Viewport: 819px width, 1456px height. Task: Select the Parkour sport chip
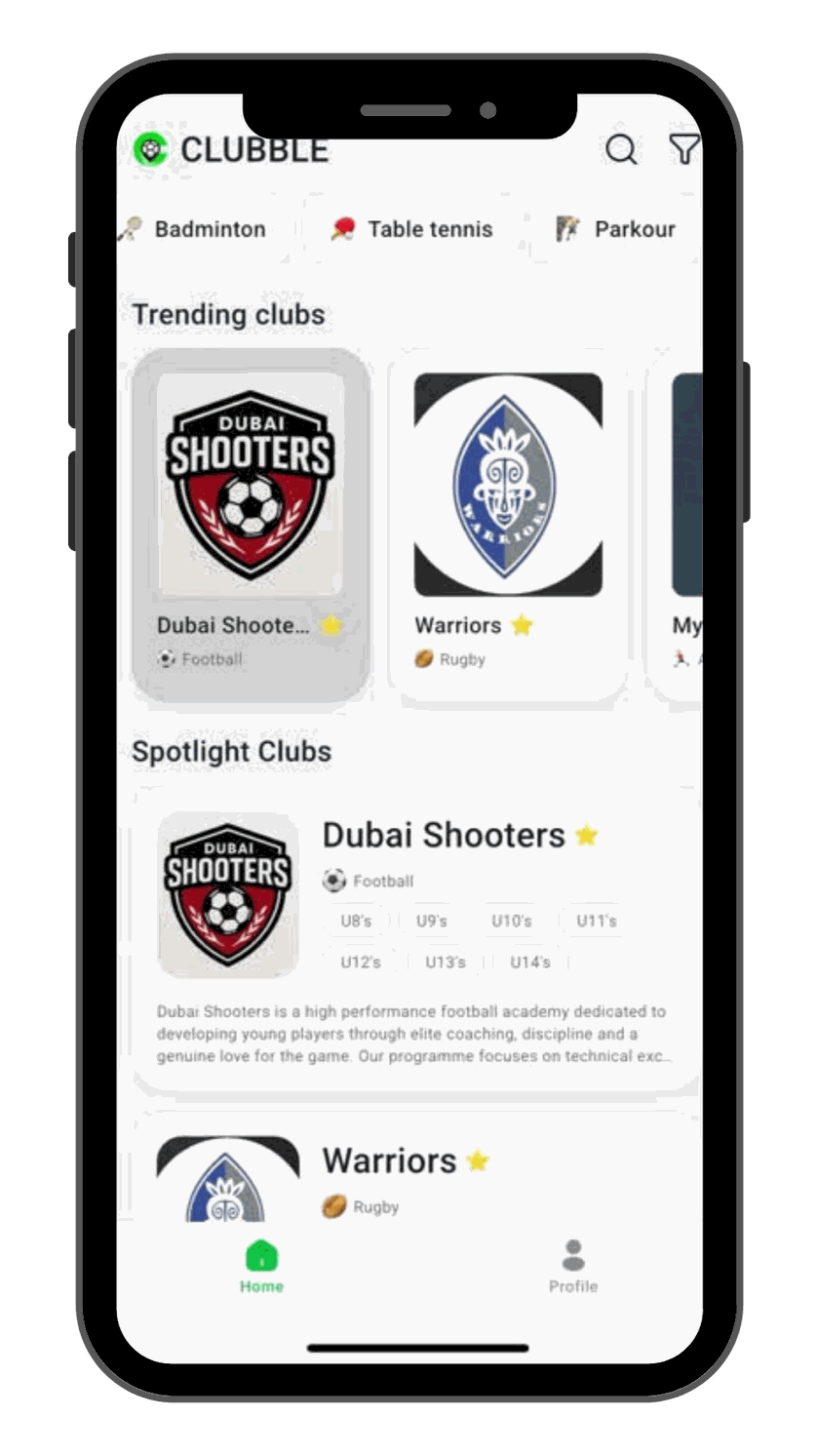tap(616, 229)
